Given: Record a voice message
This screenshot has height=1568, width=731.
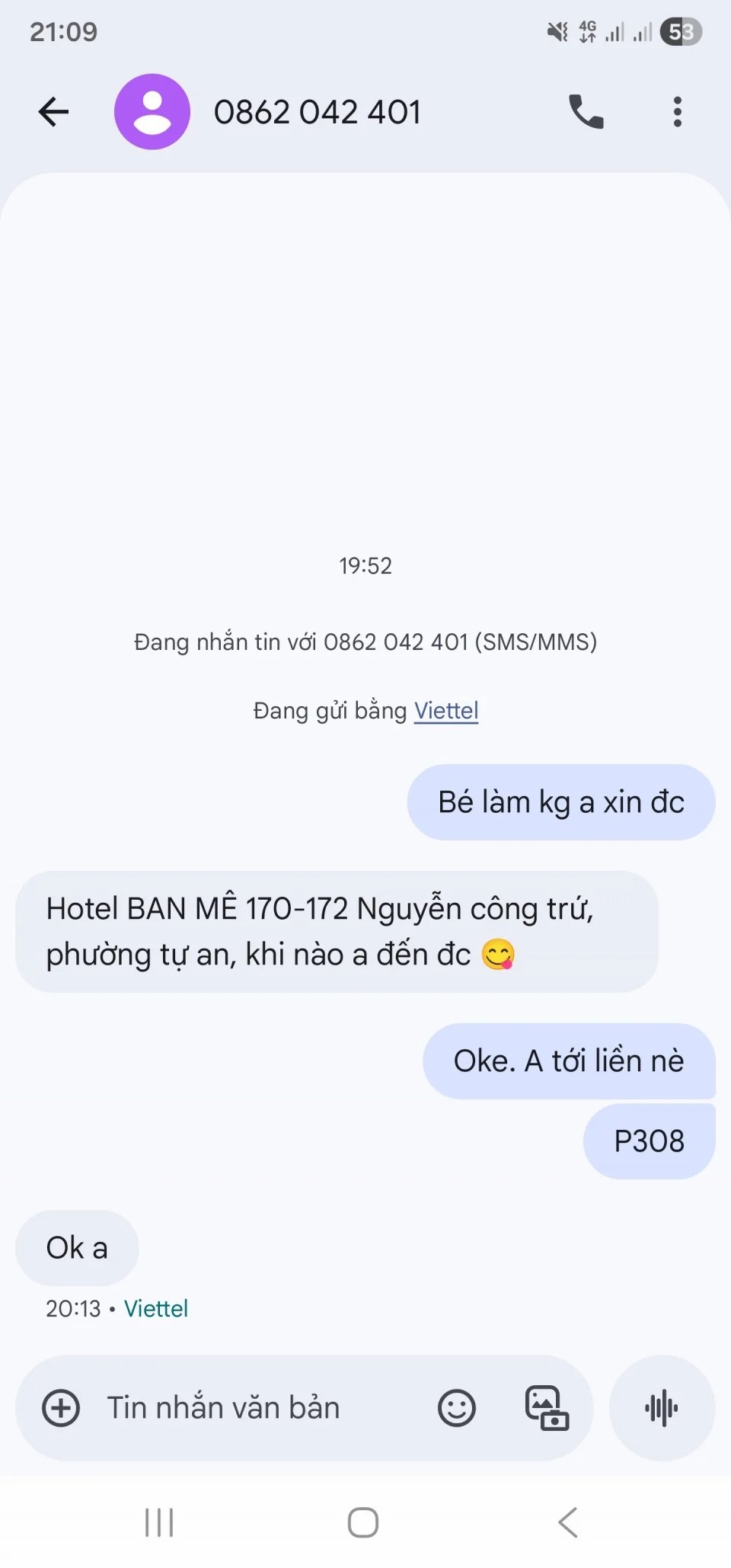Looking at the screenshot, I should pyautogui.click(x=662, y=1408).
